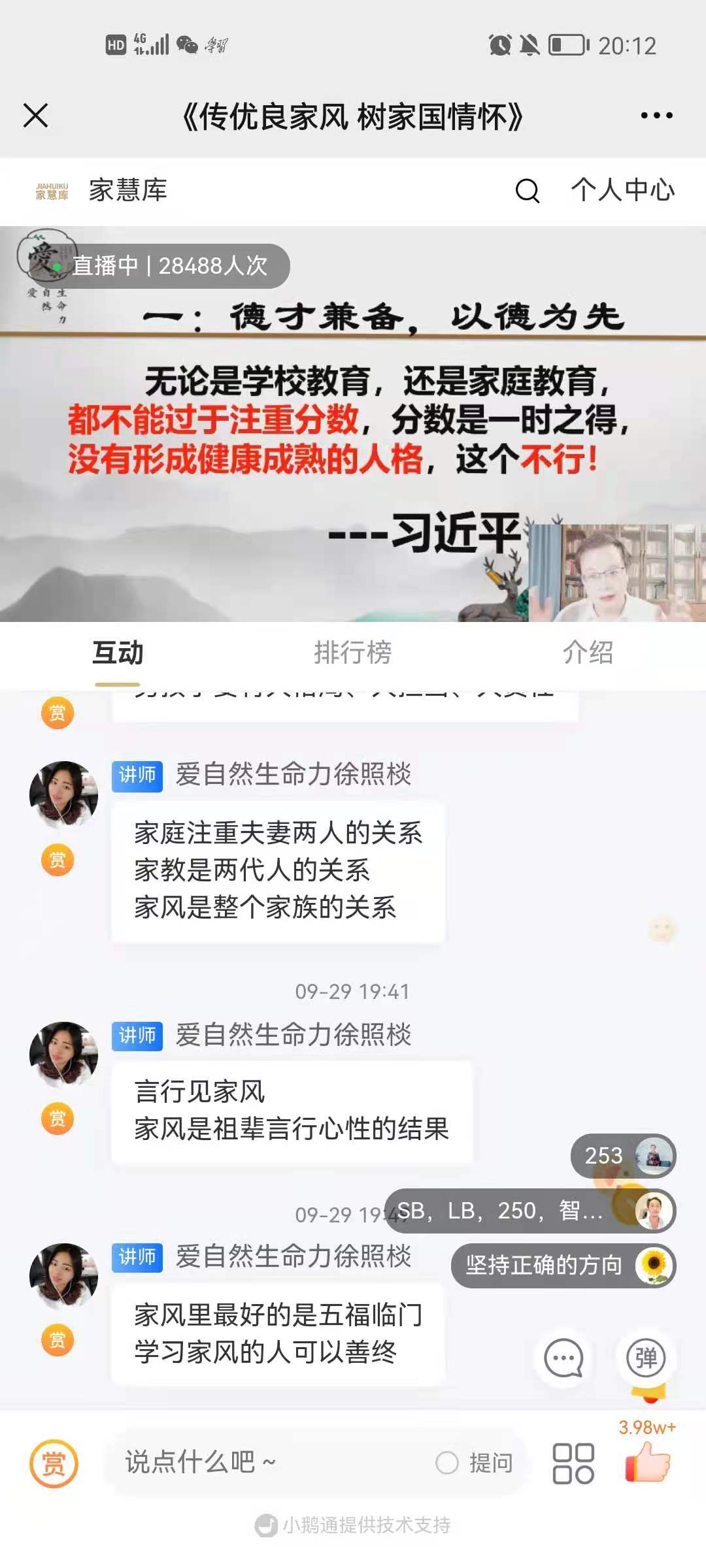Close the live stream page
The image size is (706, 1568).
pyautogui.click(x=35, y=116)
